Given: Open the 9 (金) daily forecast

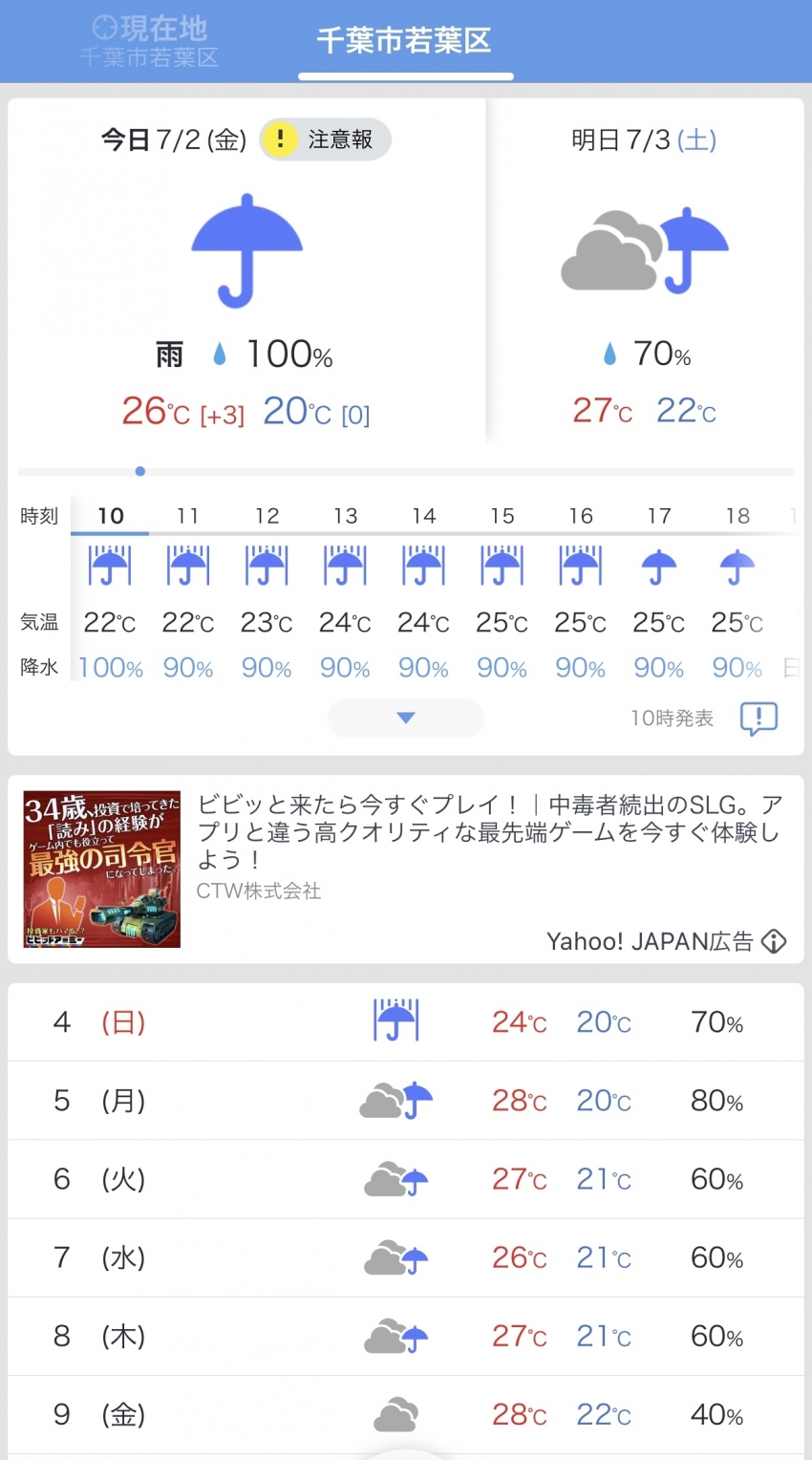Looking at the screenshot, I should pyautogui.click(x=405, y=1414).
